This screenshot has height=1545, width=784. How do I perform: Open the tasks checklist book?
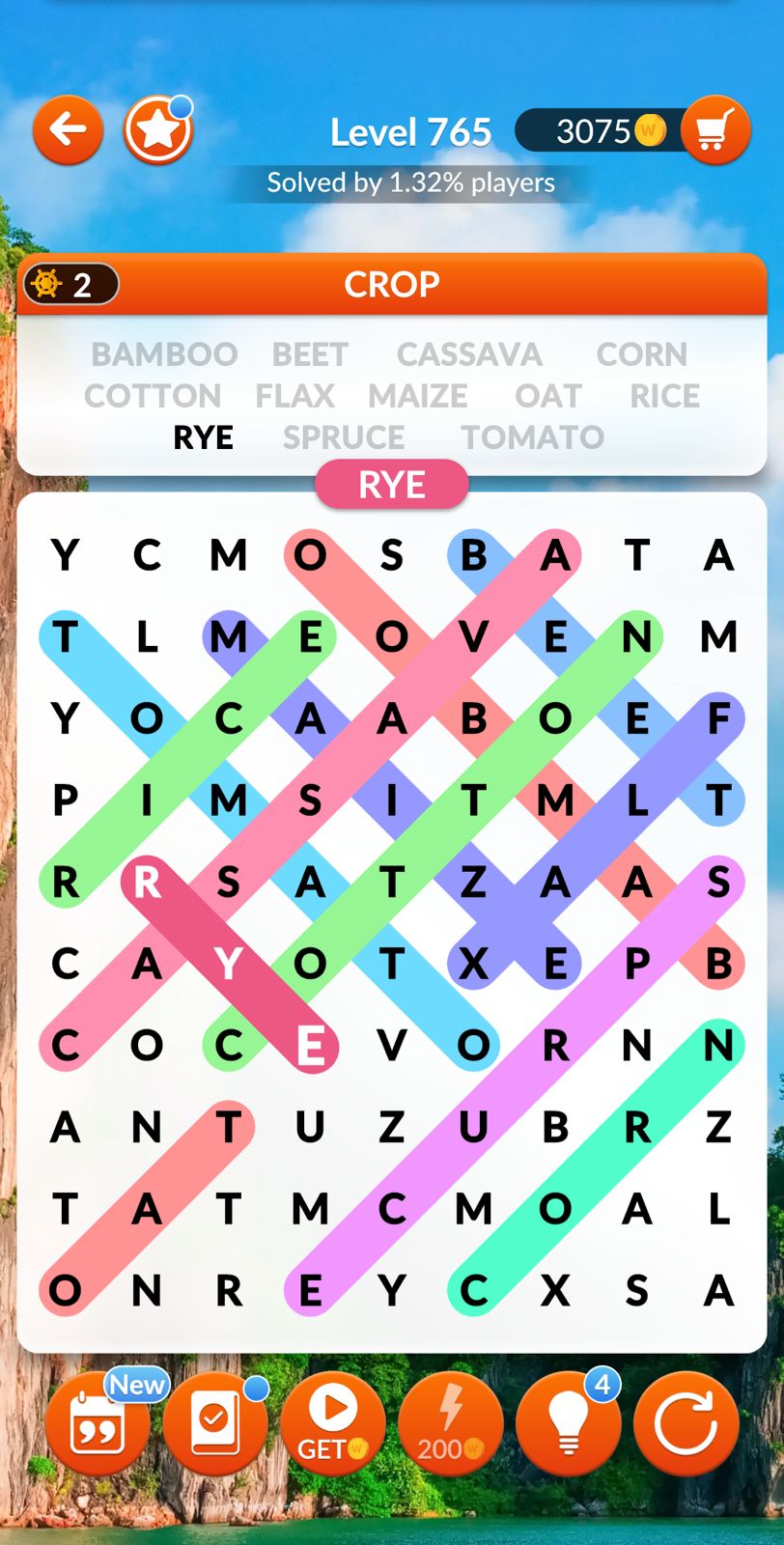point(214,1424)
